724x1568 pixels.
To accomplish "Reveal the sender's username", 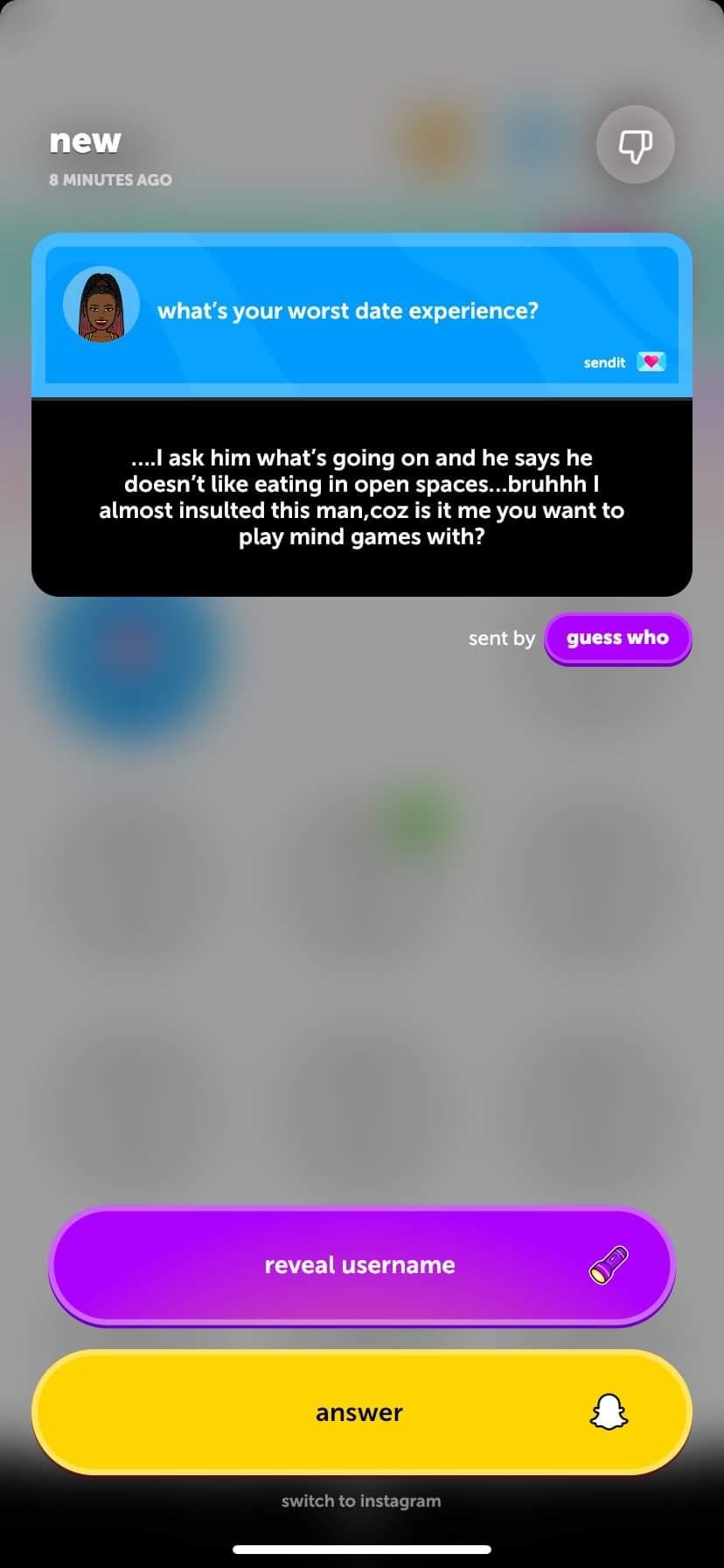I will point(361,1265).
